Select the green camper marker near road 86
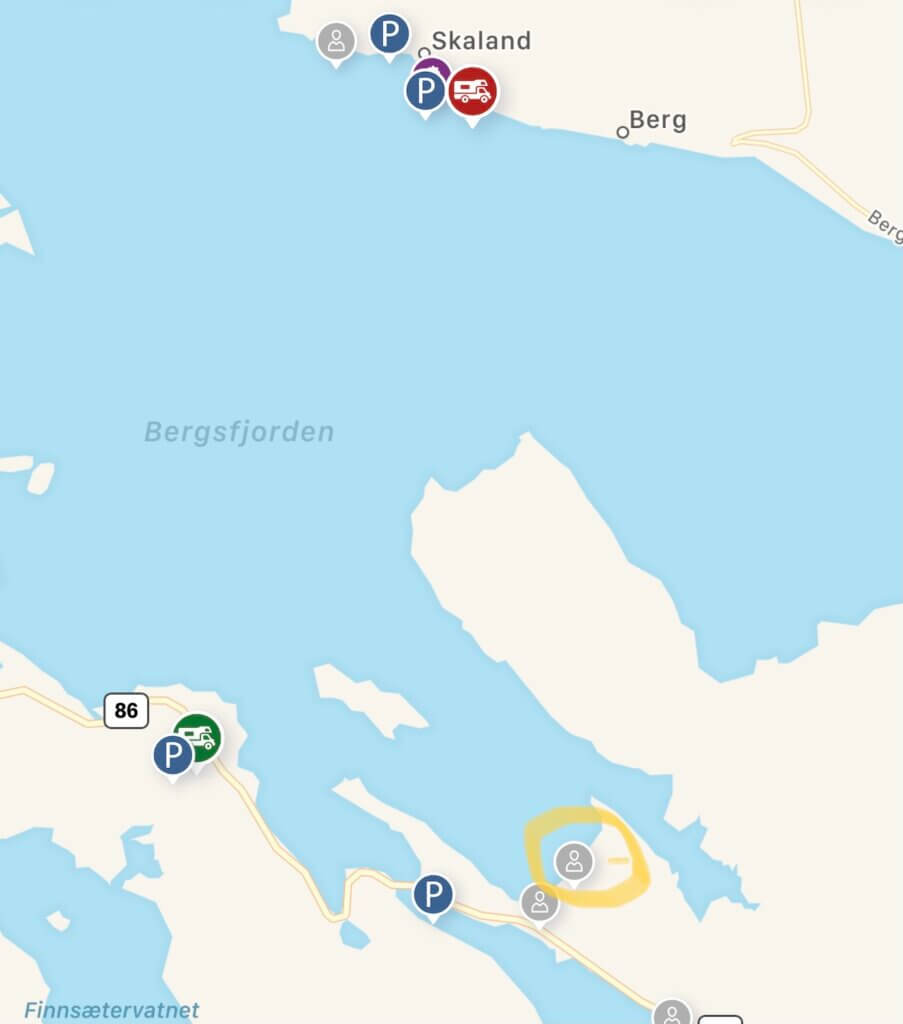The height and width of the screenshot is (1024, 903). [x=197, y=738]
